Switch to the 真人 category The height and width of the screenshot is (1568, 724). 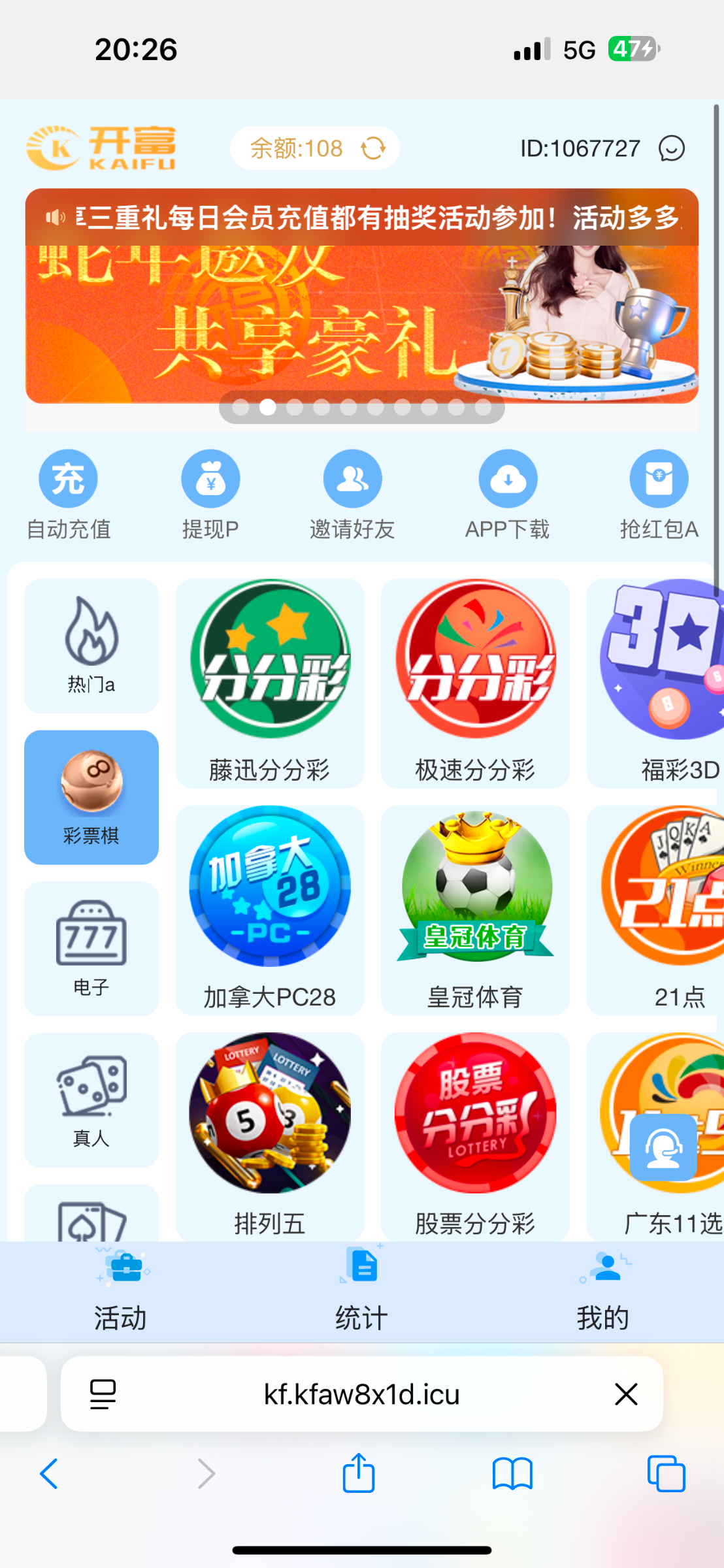(91, 1100)
